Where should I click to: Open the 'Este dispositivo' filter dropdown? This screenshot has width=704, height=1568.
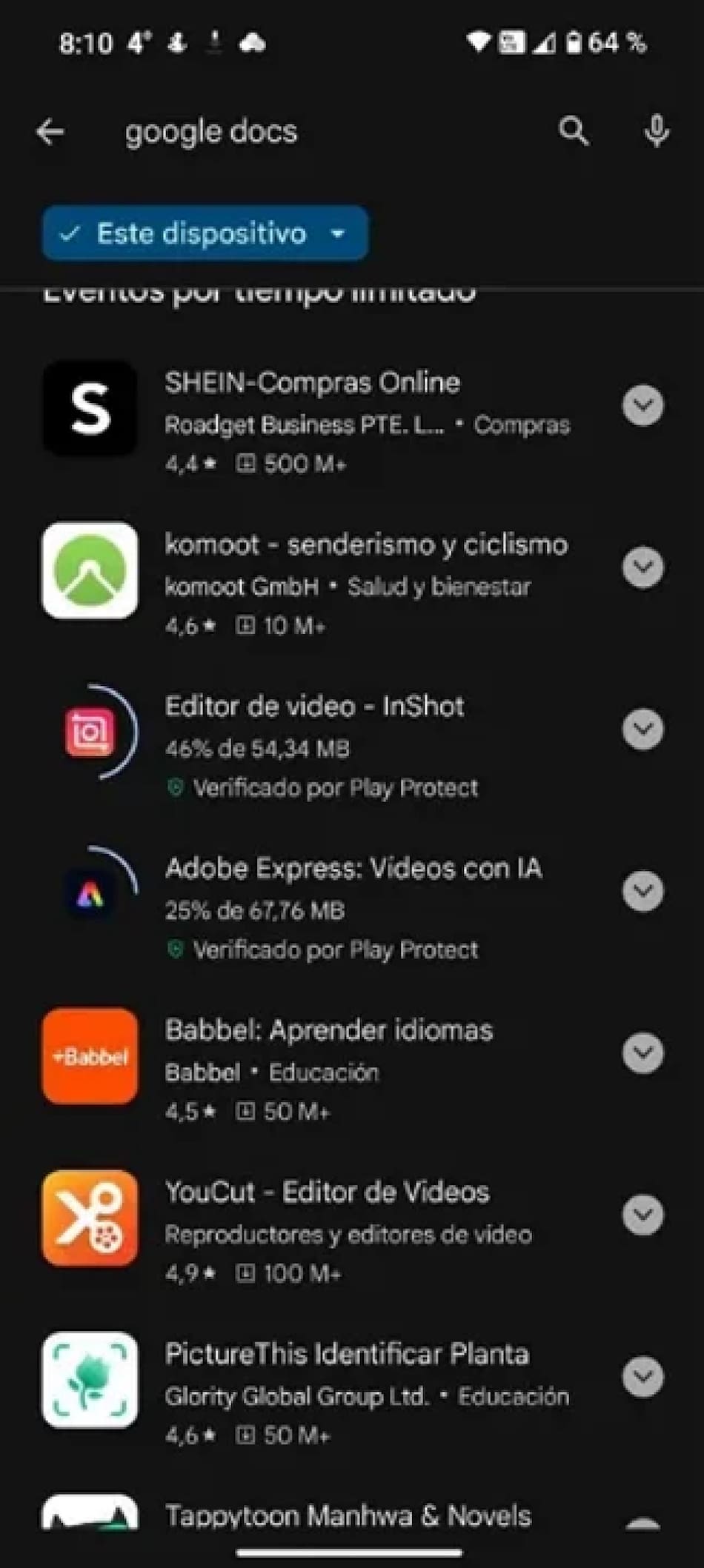[205, 234]
